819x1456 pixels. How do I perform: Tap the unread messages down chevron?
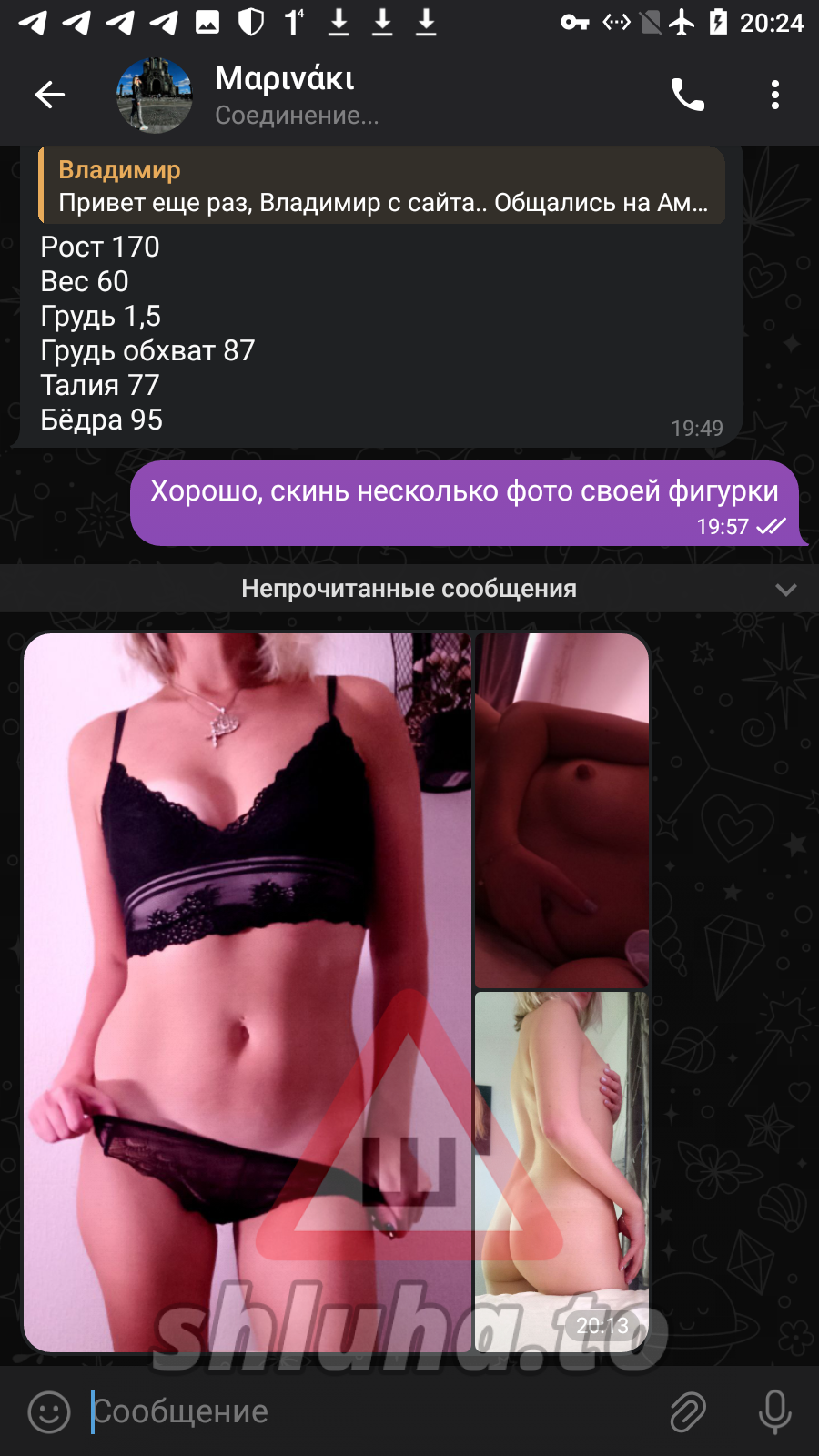tap(786, 590)
